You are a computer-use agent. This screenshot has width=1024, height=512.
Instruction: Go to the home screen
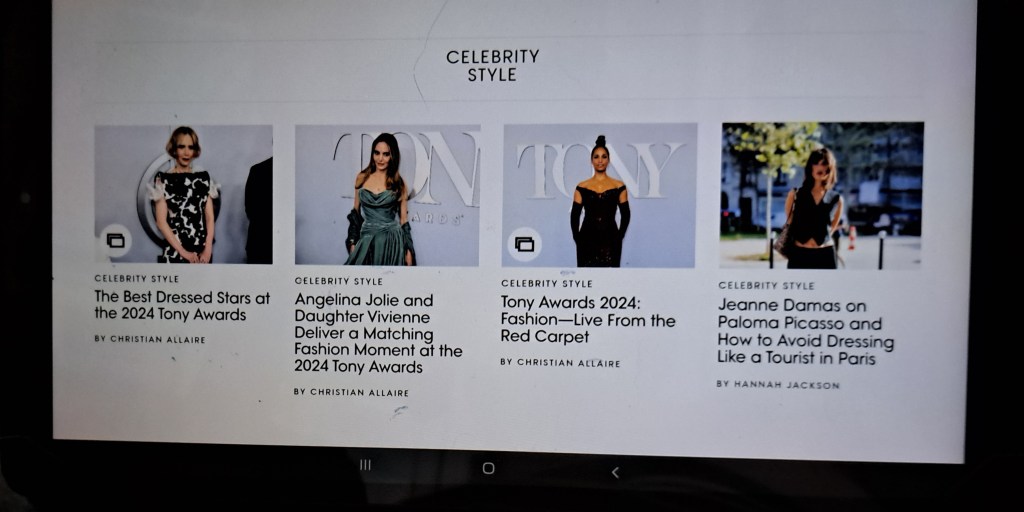click(488, 468)
